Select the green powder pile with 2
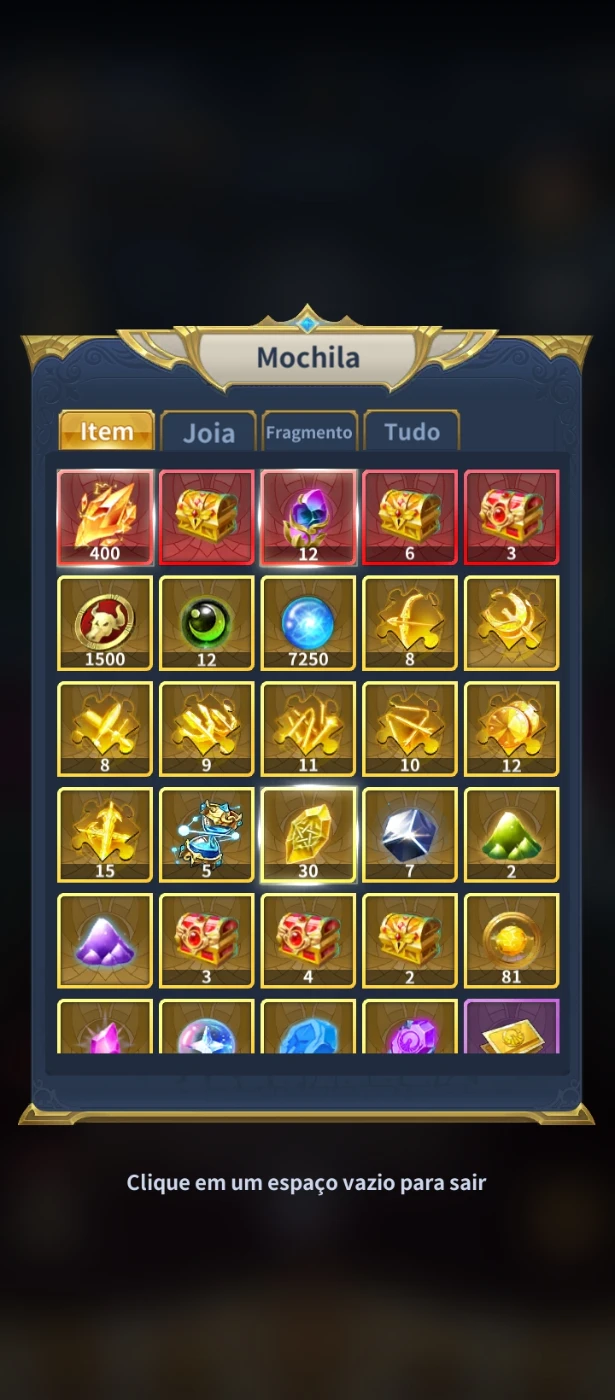The image size is (615, 1400). pyautogui.click(x=511, y=835)
